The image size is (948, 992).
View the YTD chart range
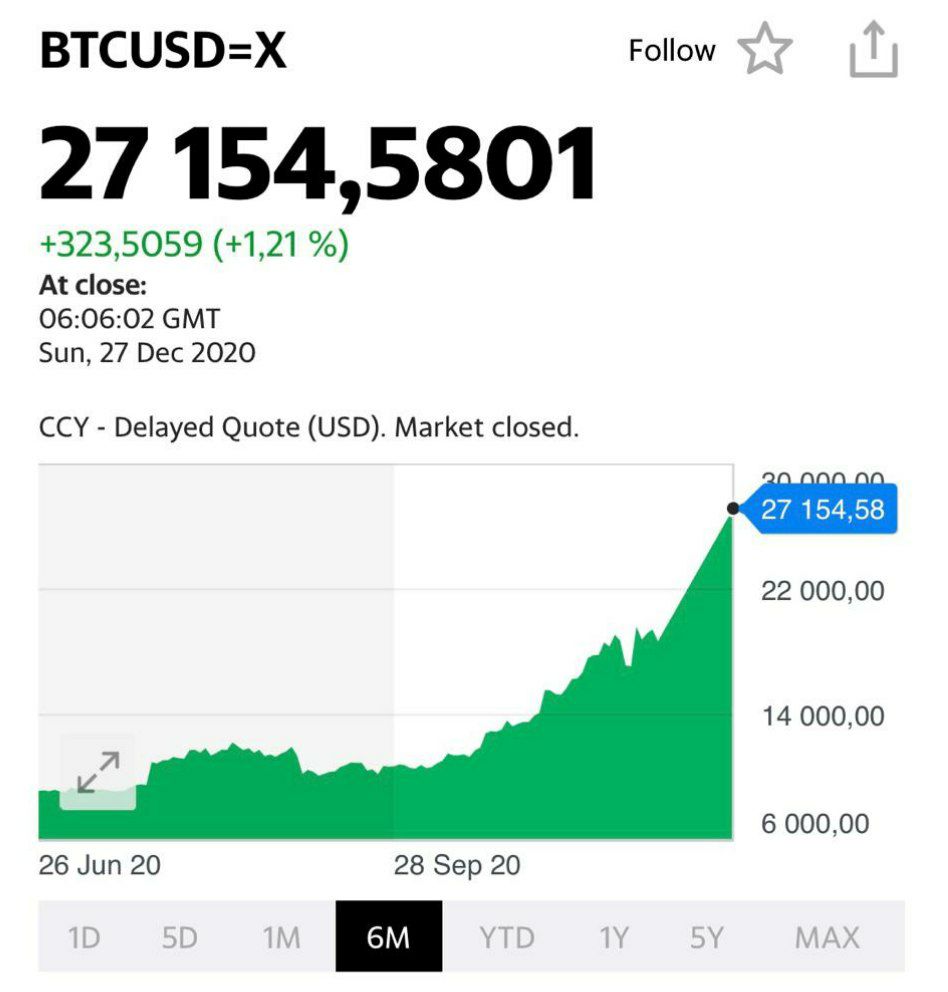click(x=506, y=937)
